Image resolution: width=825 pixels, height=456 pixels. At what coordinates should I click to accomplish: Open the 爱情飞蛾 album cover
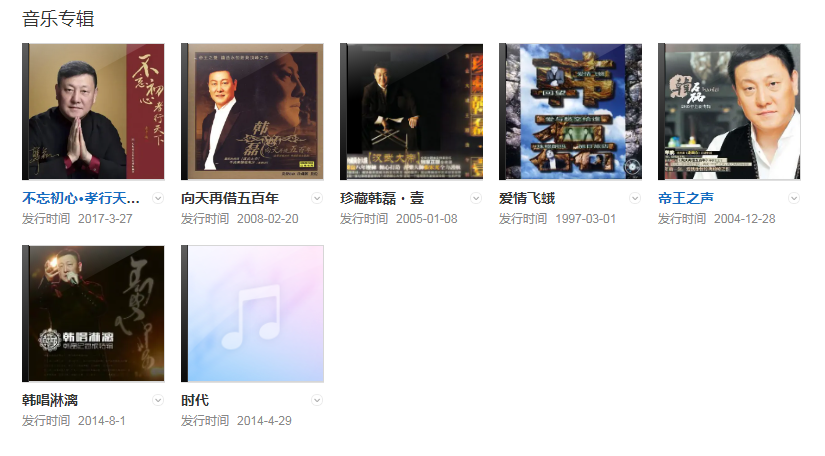pos(570,112)
